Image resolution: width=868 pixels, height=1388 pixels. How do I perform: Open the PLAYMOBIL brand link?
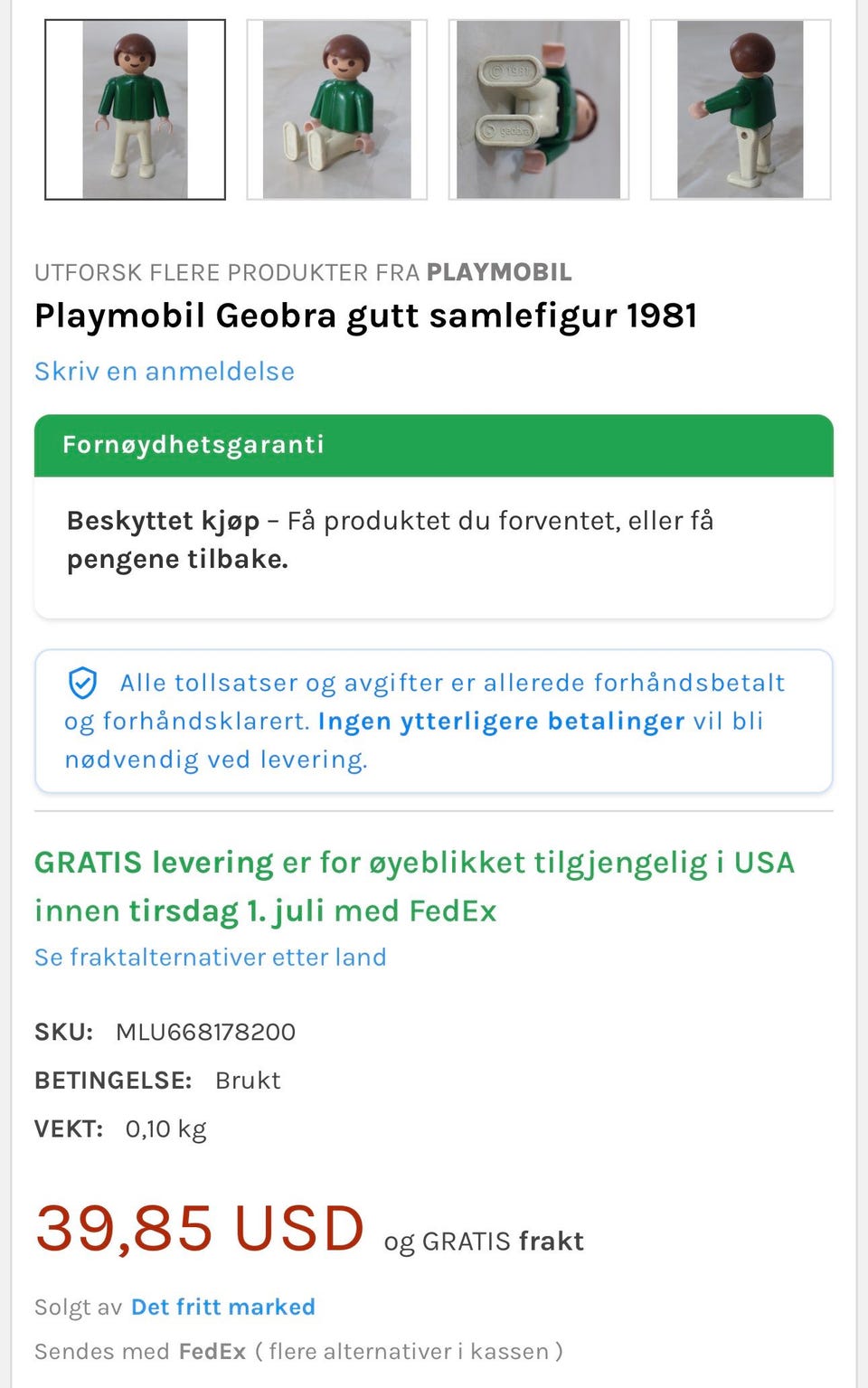[x=500, y=272]
